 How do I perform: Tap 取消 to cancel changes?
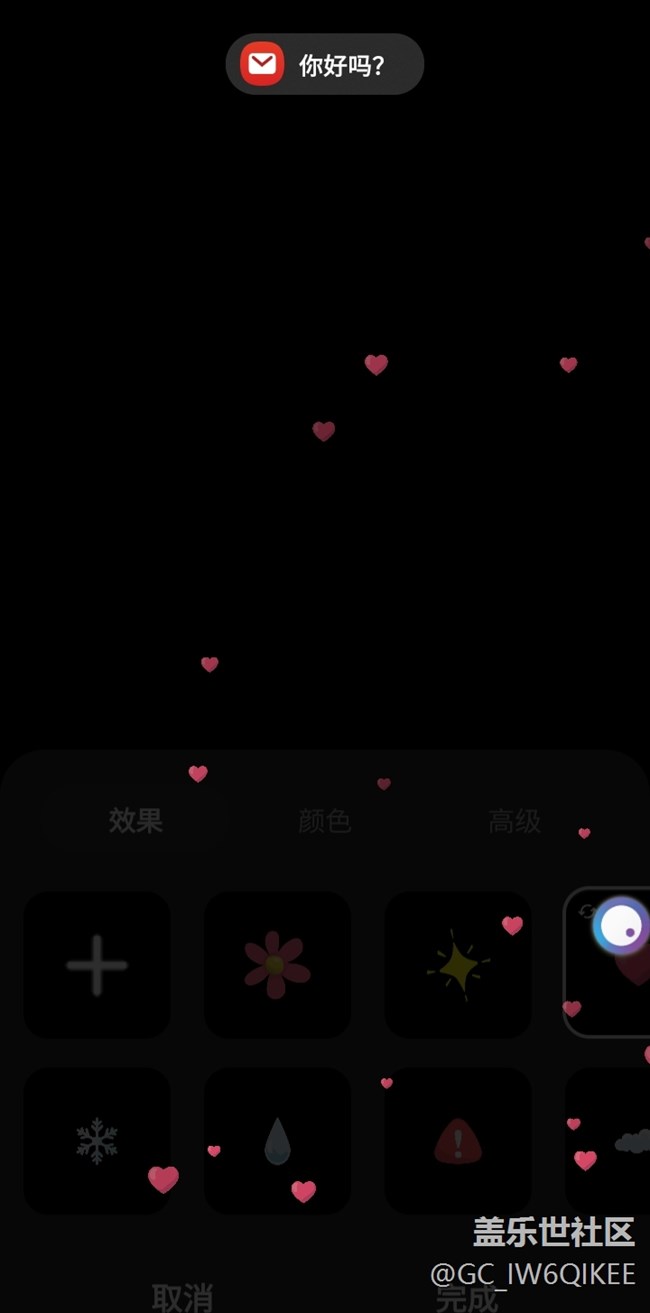coord(182,1297)
